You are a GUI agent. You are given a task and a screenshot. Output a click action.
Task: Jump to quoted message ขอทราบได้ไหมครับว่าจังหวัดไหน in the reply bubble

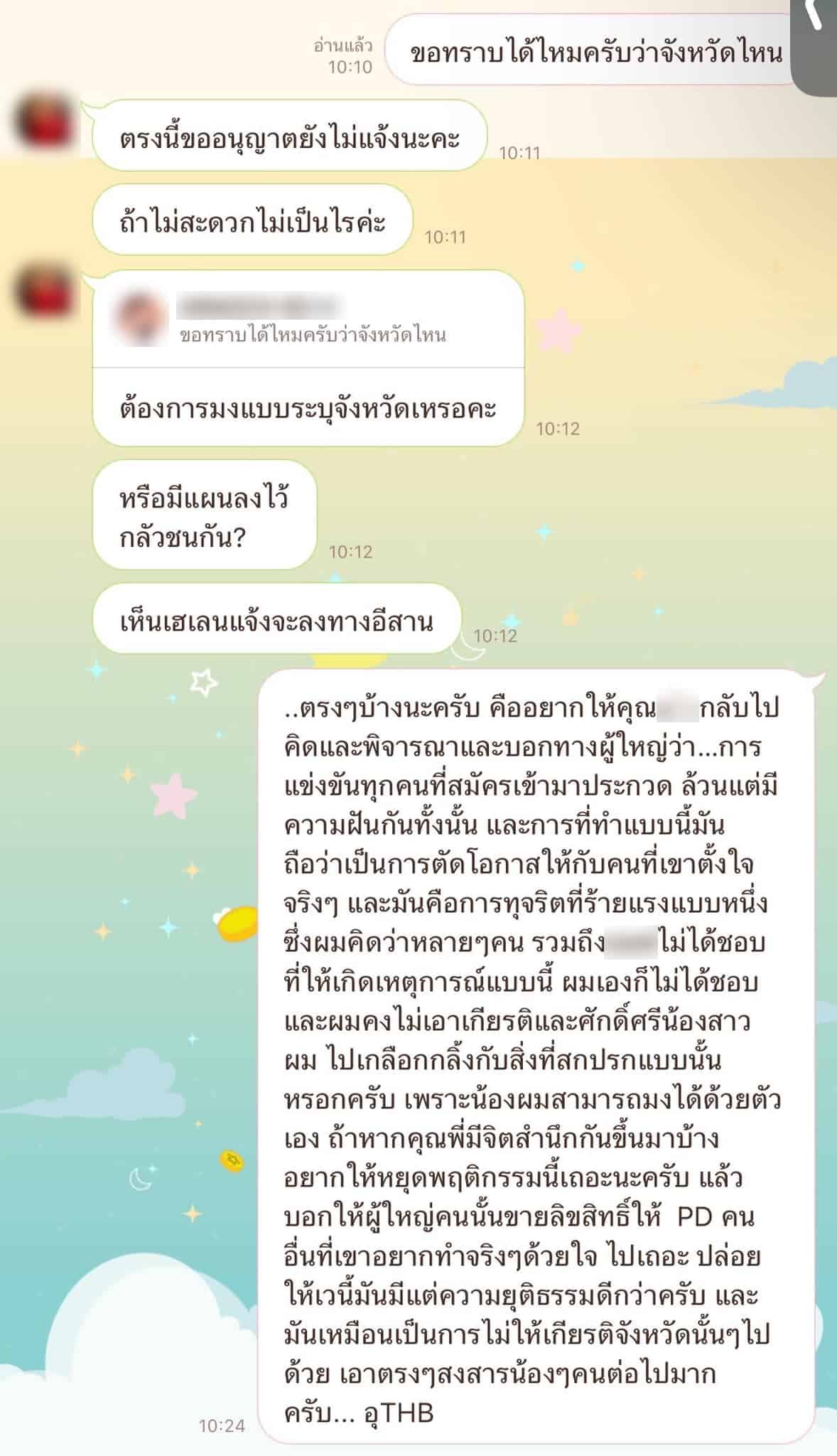coord(311,321)
